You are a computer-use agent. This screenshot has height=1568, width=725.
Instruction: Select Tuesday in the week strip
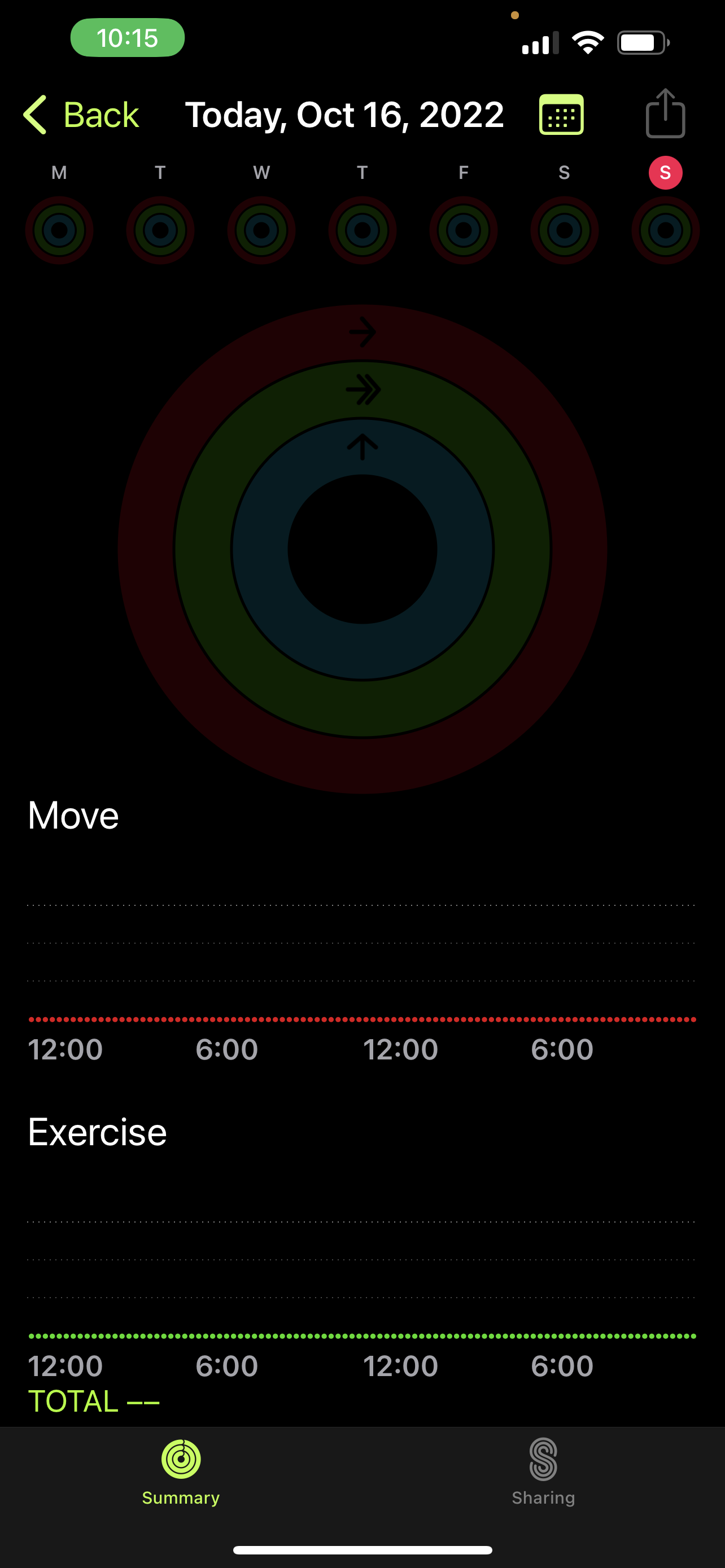pos(160,230)
